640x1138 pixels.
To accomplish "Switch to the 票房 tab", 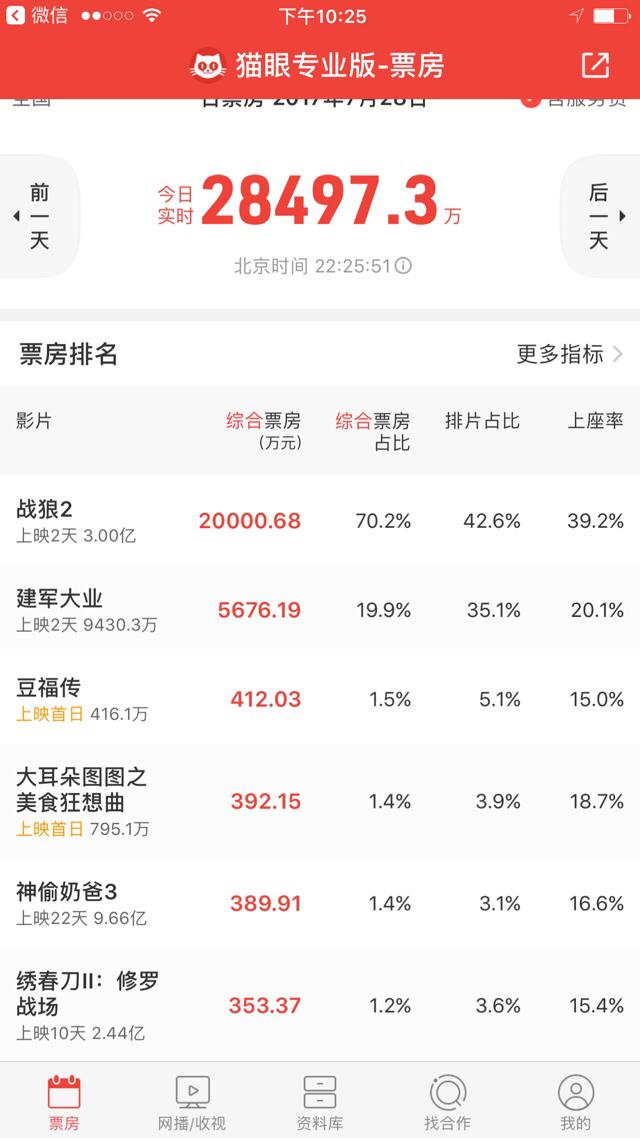I will click(x=64, y=1102).
